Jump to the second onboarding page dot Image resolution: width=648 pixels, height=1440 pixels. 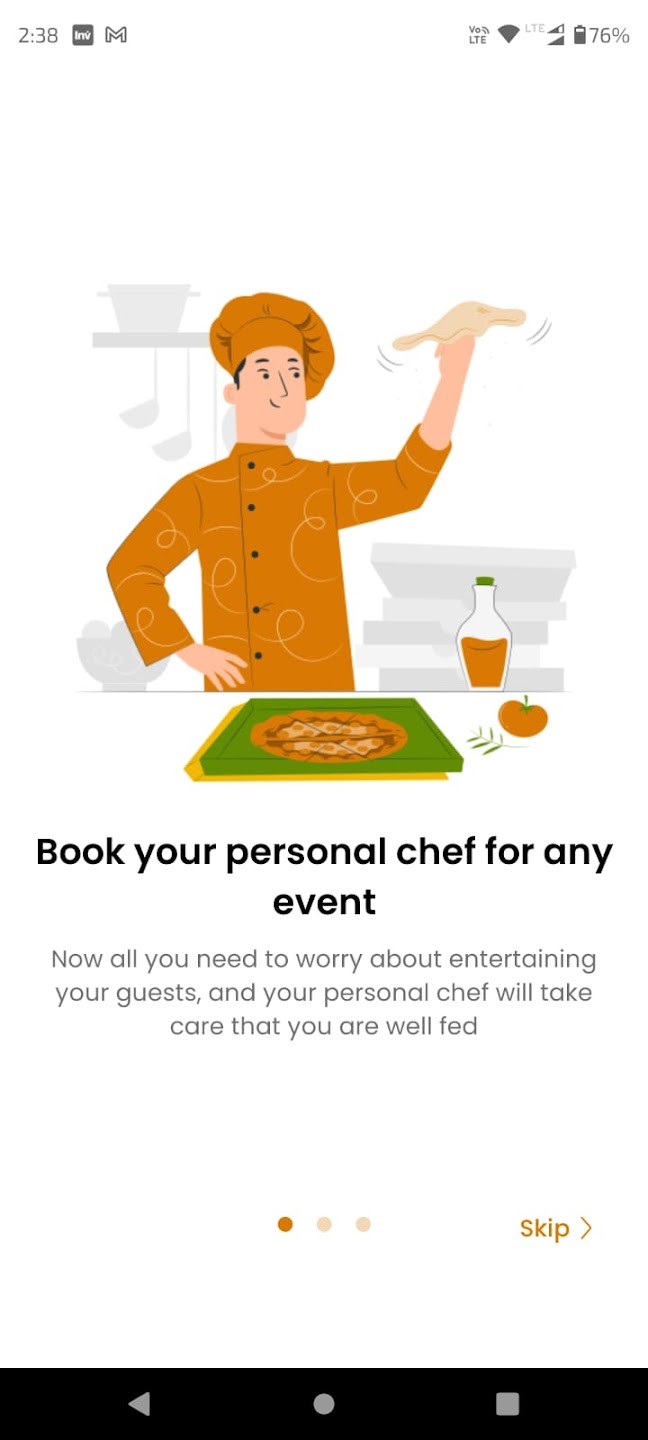pos(324,1224)
